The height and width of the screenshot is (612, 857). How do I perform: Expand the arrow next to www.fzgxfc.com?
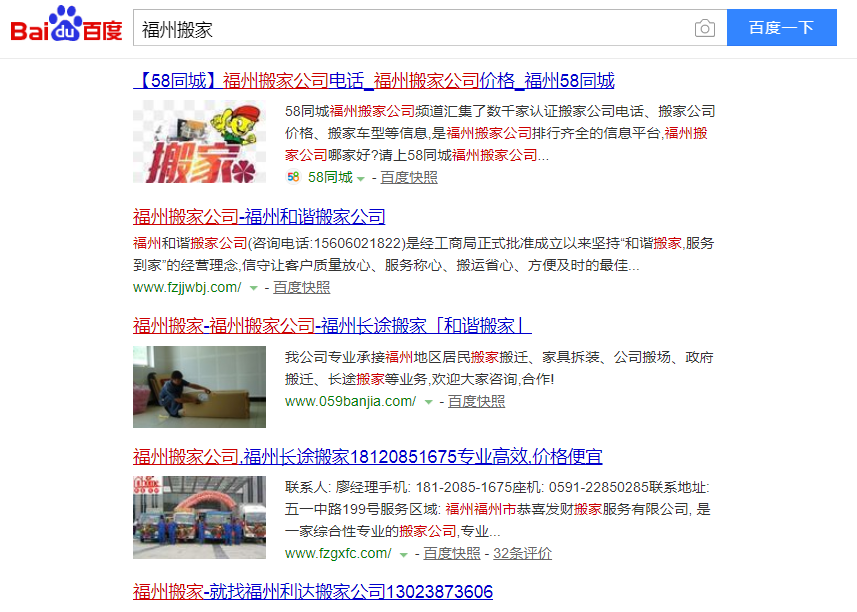coord(404,554)
